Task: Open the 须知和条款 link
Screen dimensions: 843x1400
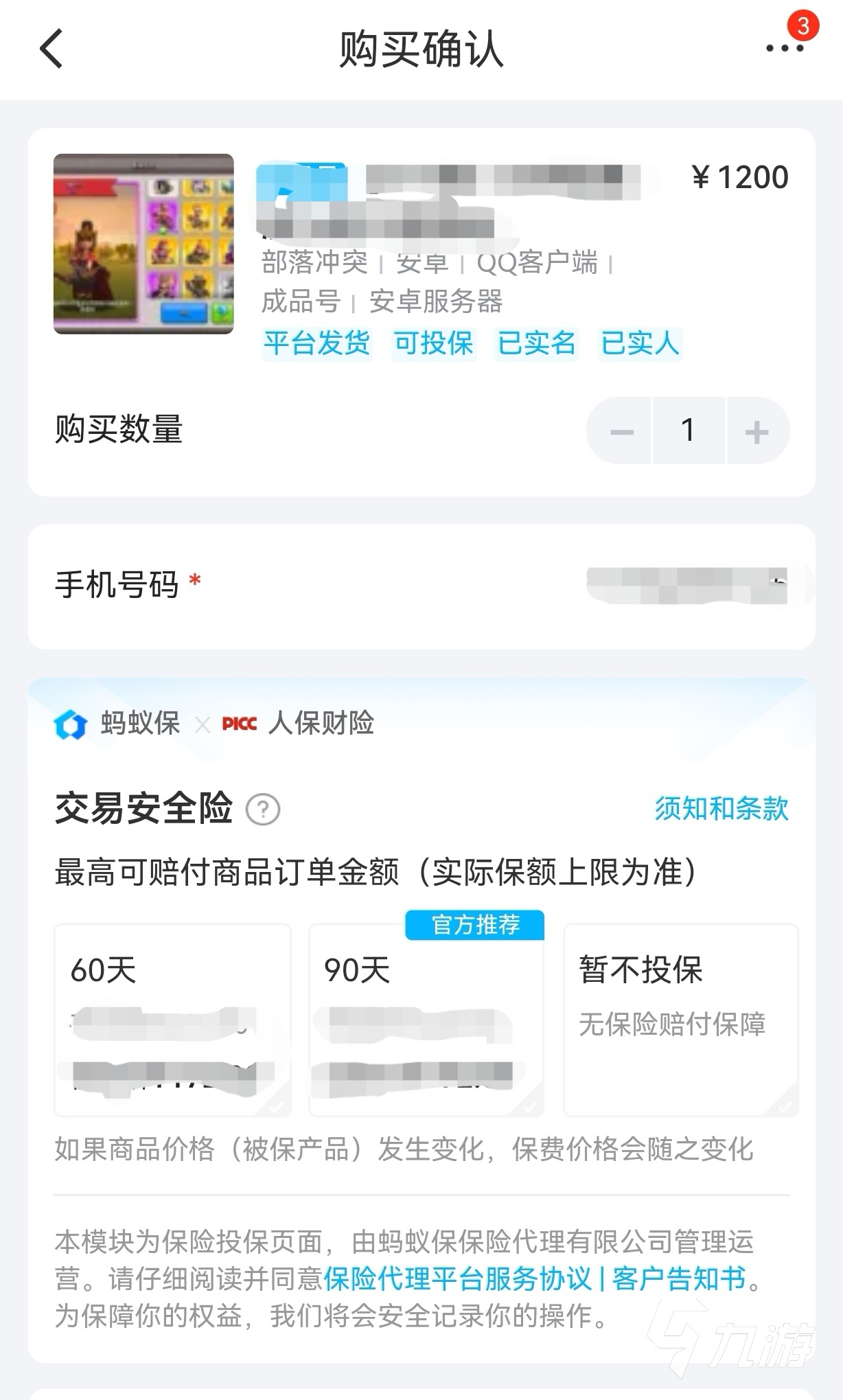Action: pyautogui.click(x=721, y=808)
